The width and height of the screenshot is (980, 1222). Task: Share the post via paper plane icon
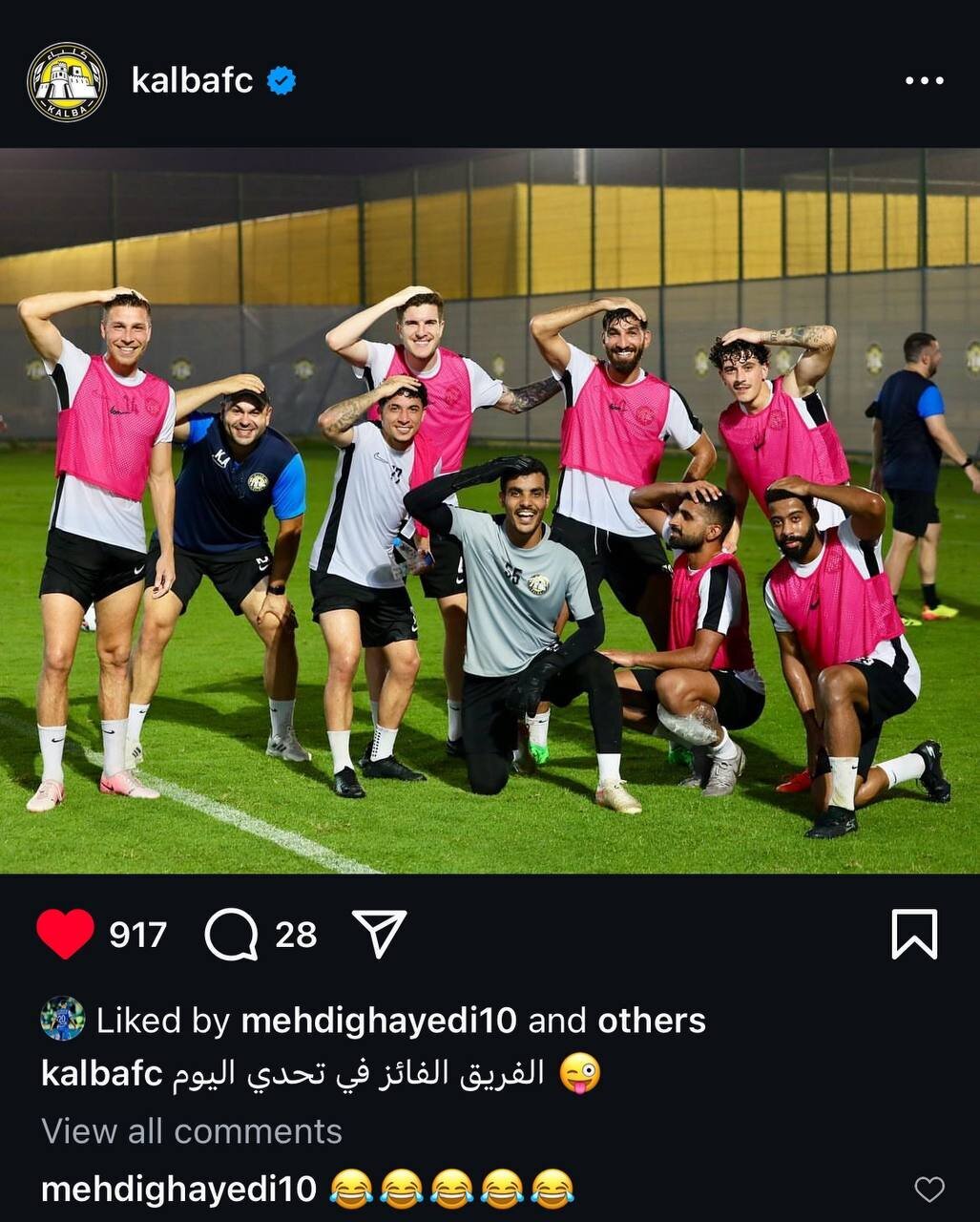380,933
